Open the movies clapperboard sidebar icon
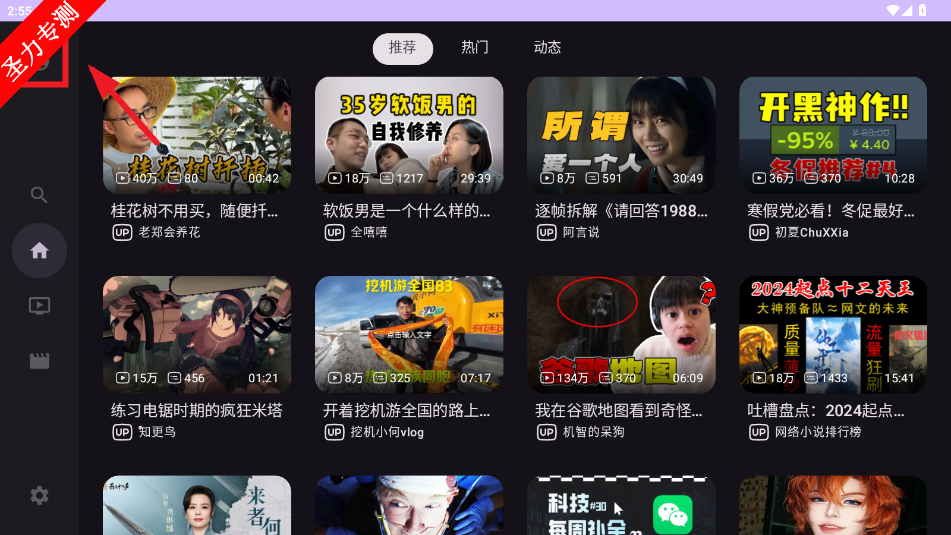Viewport: 951px width, 535px height. click(x=39, y=361)
